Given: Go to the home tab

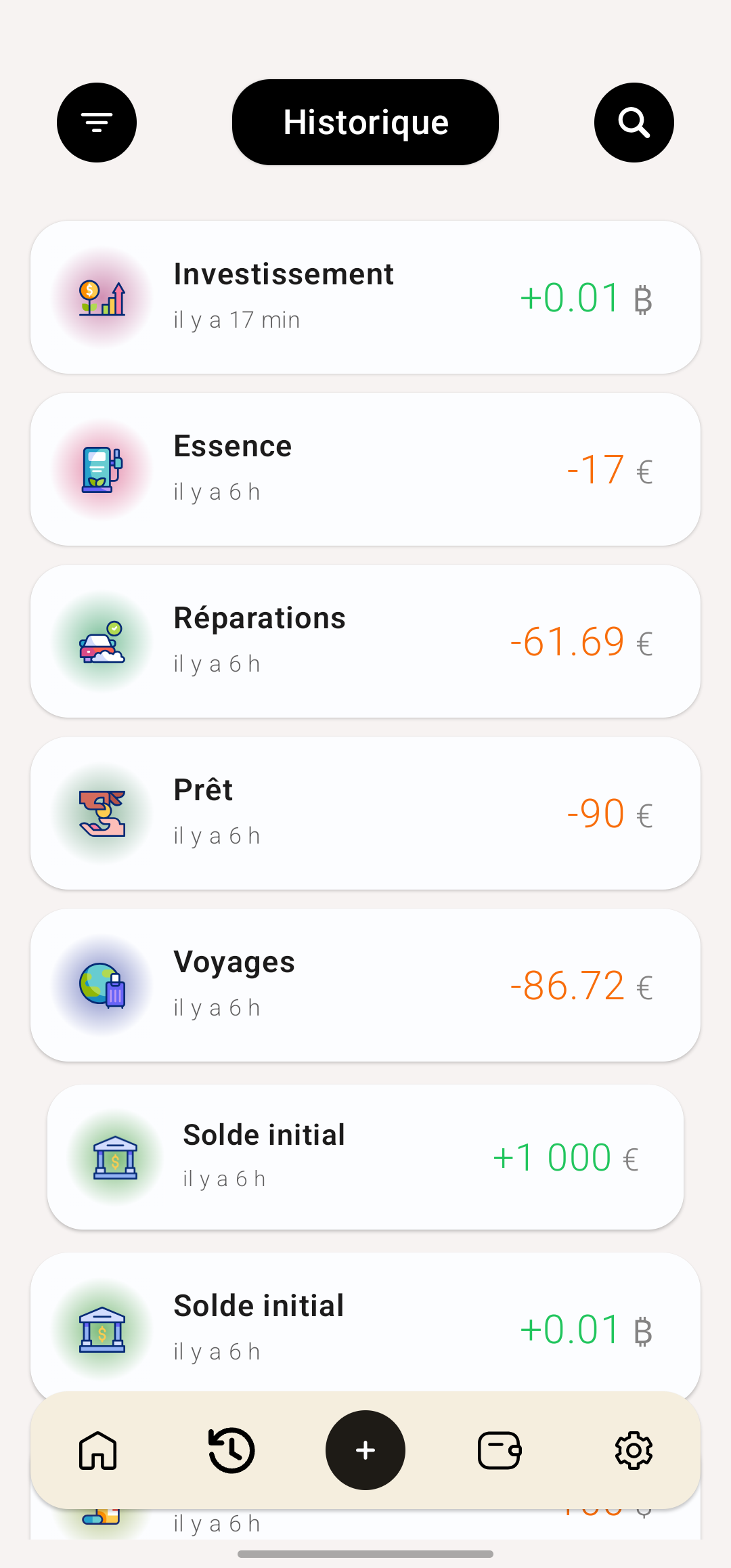Looking at the screenshot, I should pyautogui.click(x=98, y=1450).
